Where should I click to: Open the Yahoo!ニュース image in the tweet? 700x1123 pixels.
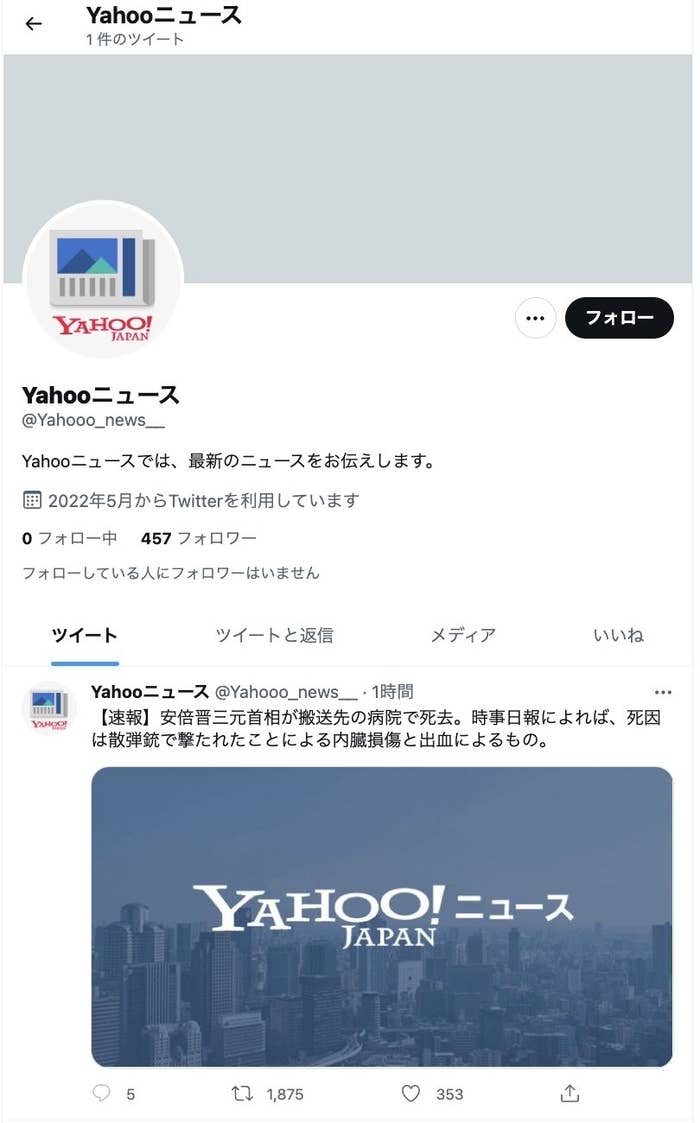(382, 917)
